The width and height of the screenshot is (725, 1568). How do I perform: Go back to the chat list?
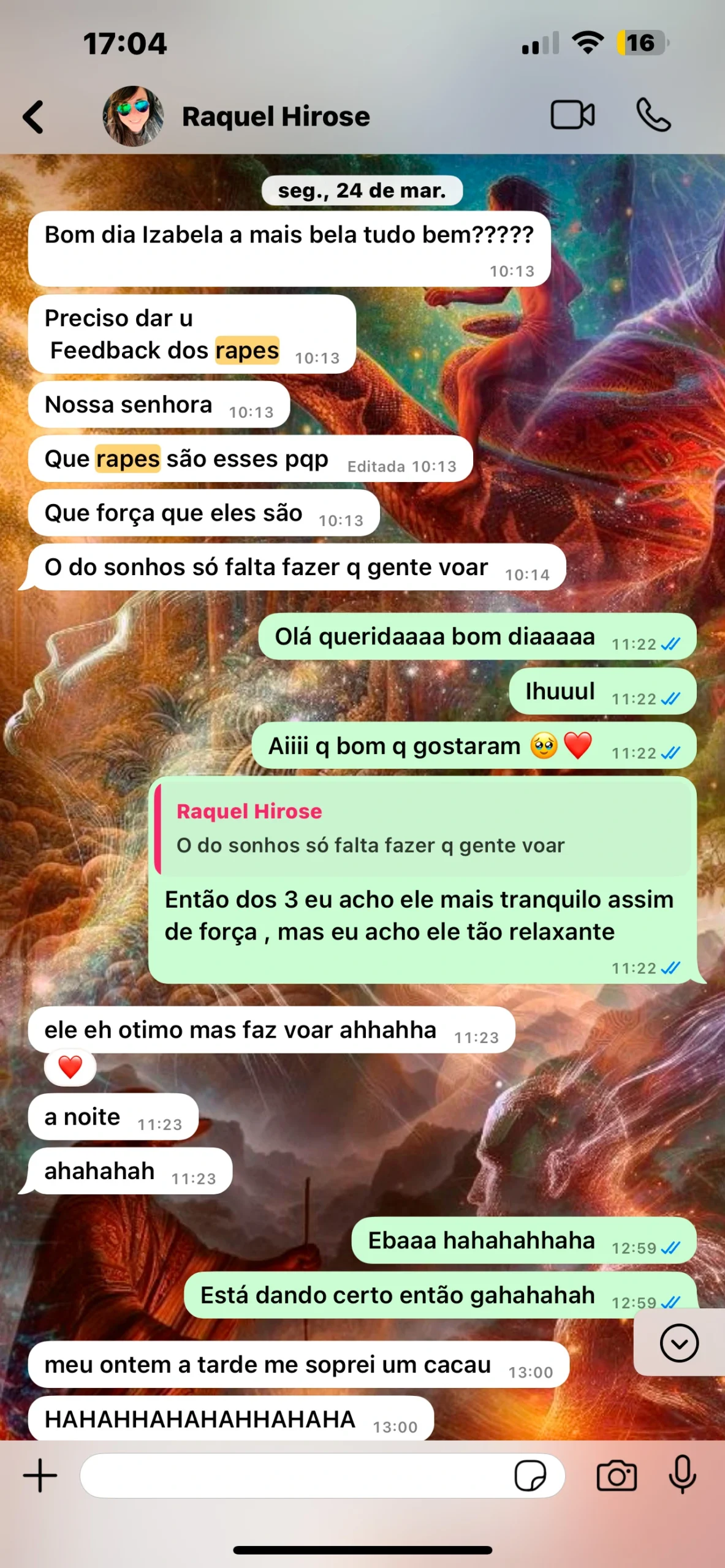tap(34, 116)
